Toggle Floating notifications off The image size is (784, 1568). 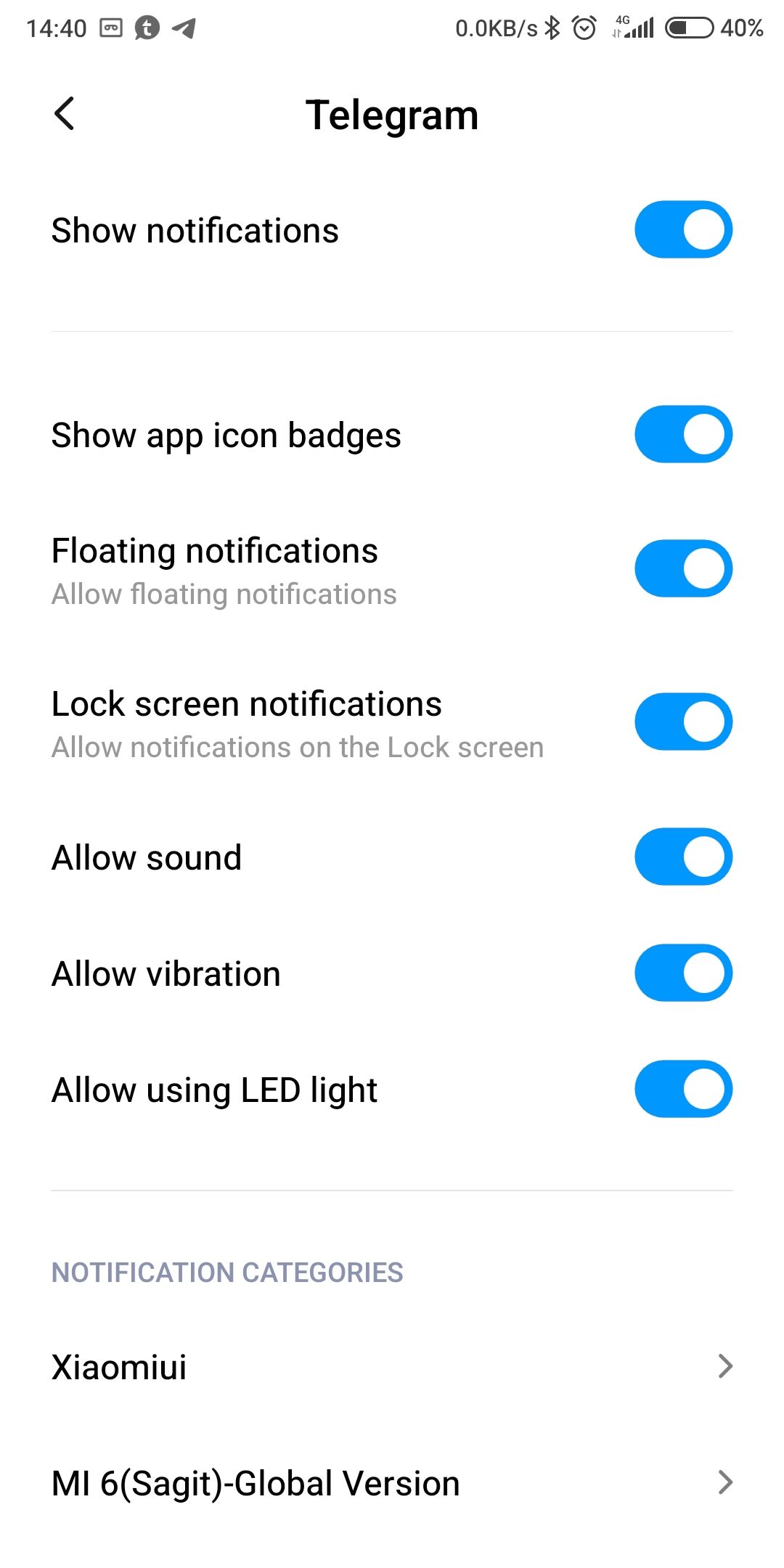coord(683,568)
